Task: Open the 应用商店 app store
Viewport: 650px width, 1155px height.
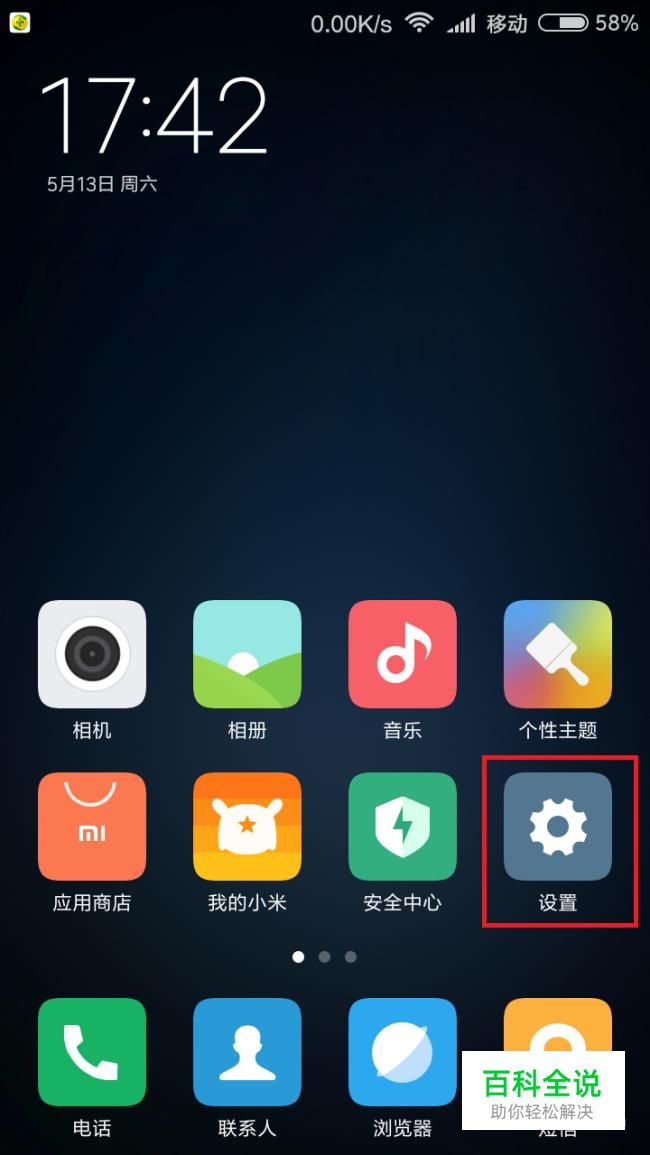Action: pos(92,826)
